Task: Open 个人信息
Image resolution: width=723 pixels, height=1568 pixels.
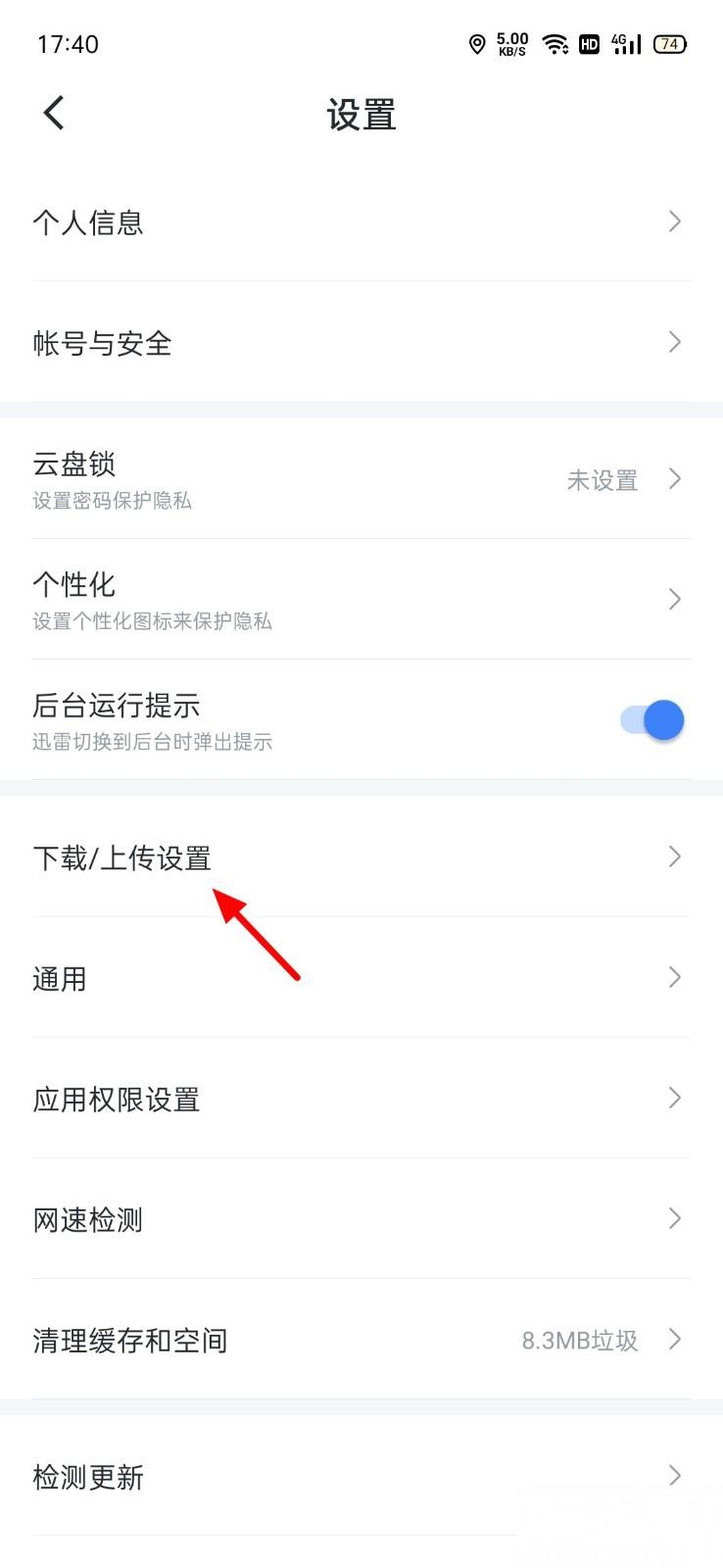Action: point(361,221)
